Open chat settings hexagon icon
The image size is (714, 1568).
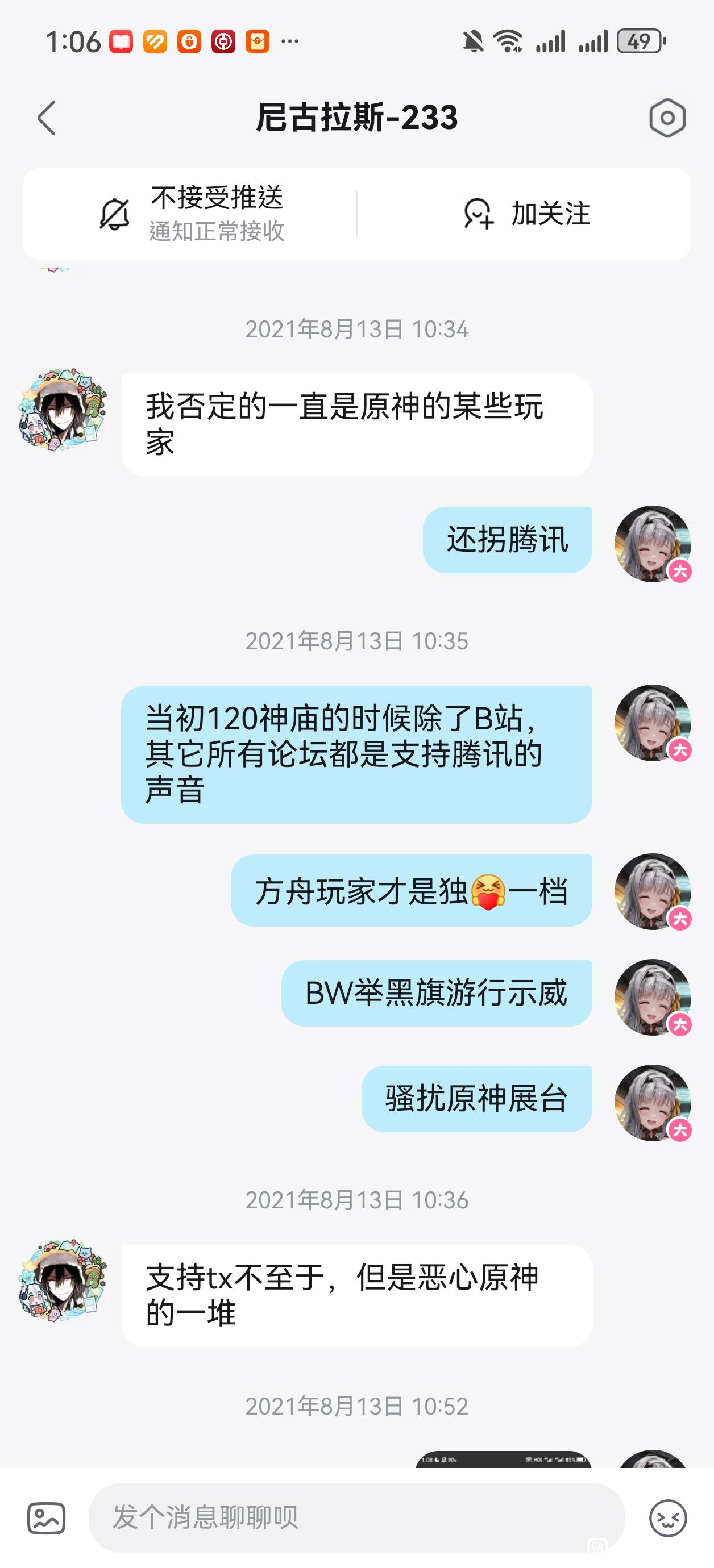(667, 118)
